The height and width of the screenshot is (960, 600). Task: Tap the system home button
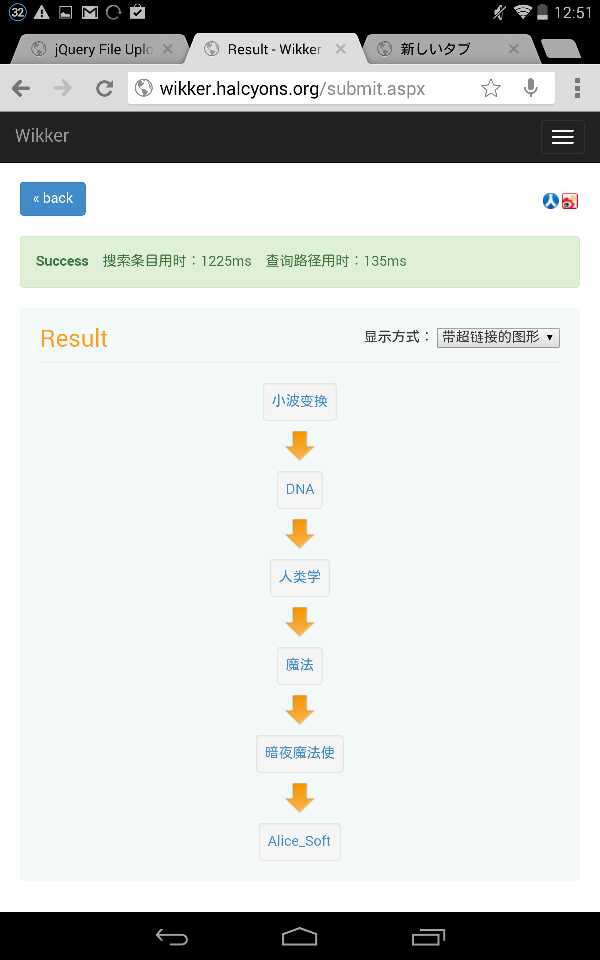(299, 937)
